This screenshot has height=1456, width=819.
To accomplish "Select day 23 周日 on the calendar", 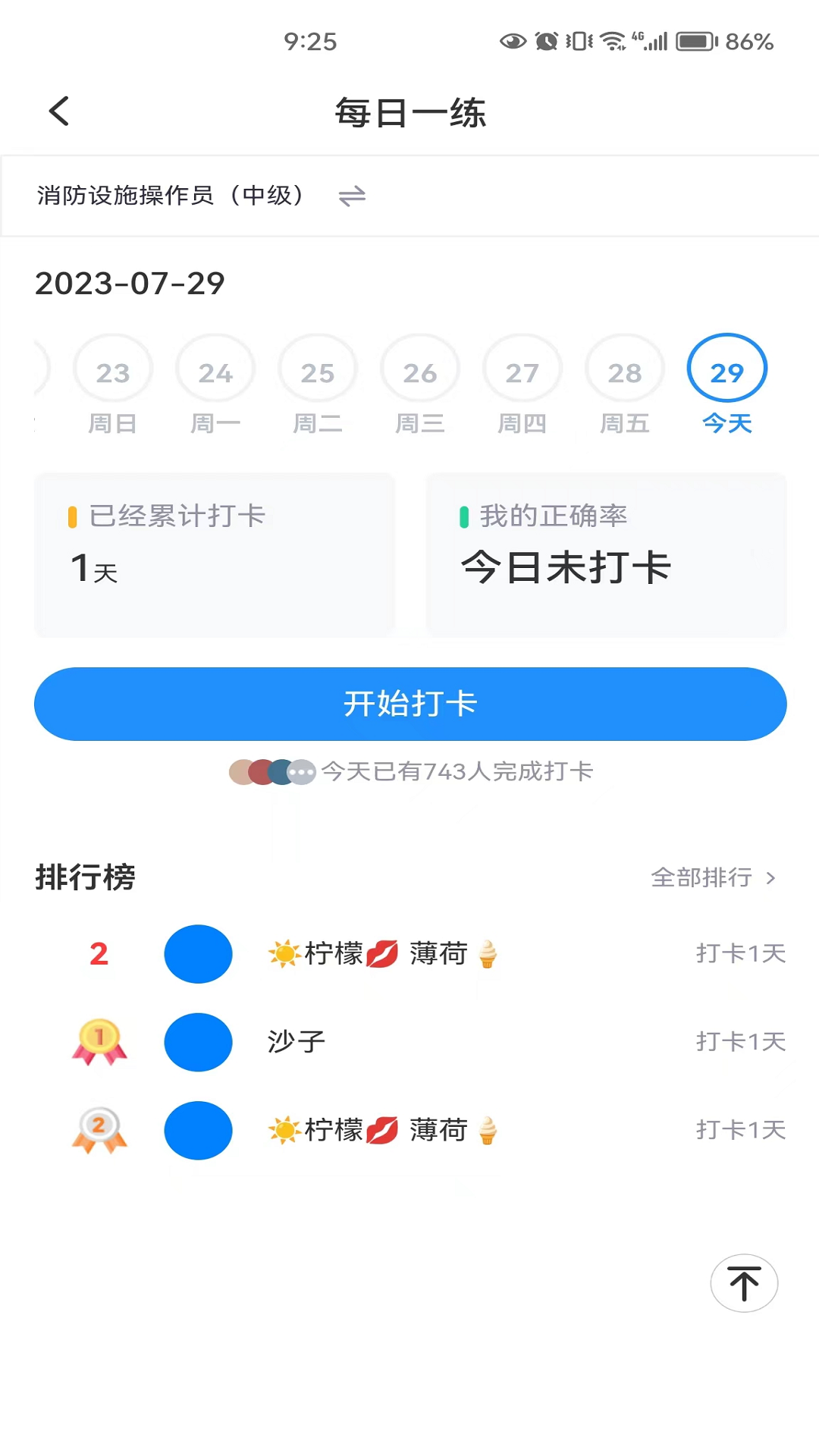I will 112,369.
